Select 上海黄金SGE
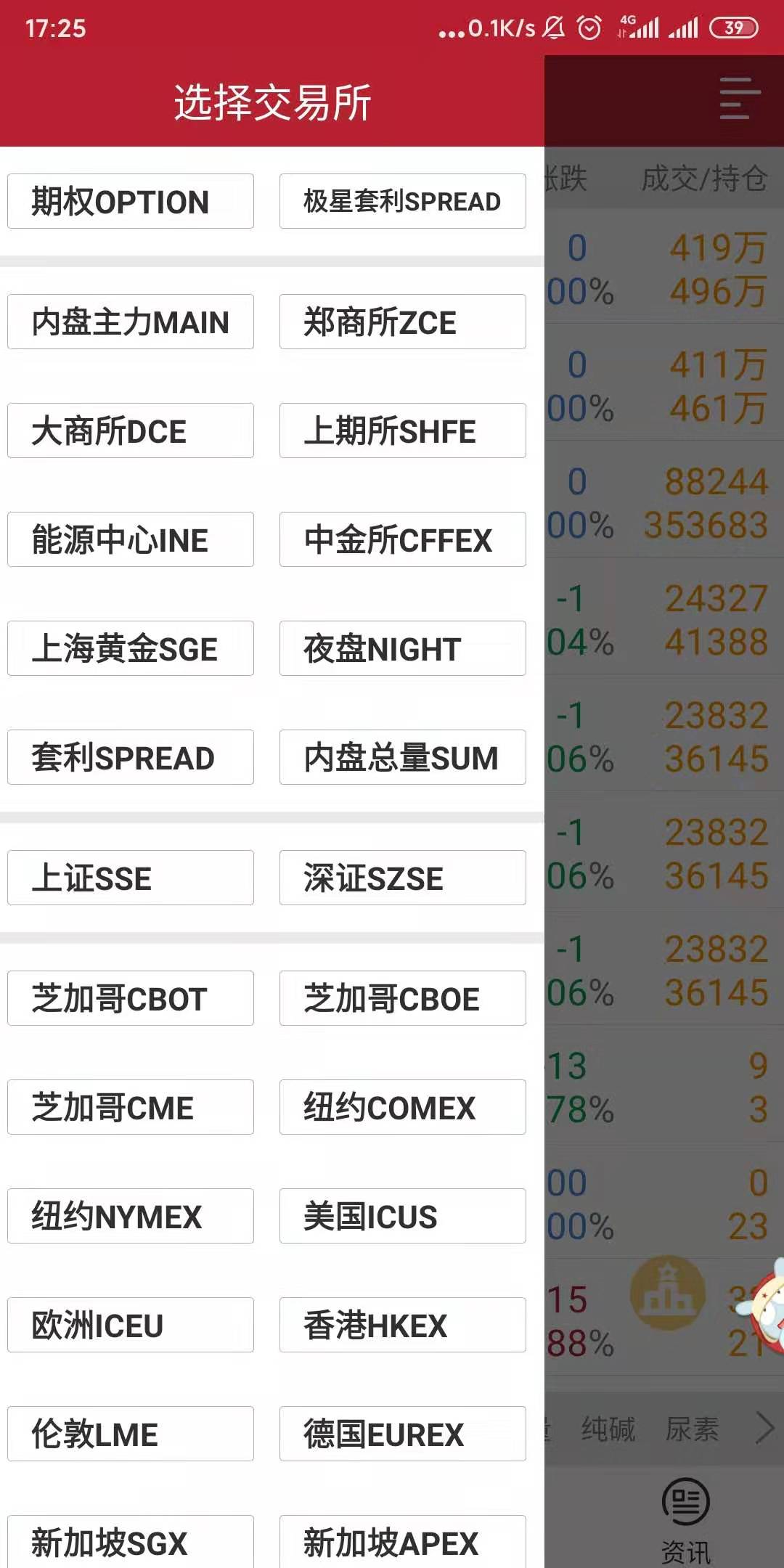 coord(131,648)
